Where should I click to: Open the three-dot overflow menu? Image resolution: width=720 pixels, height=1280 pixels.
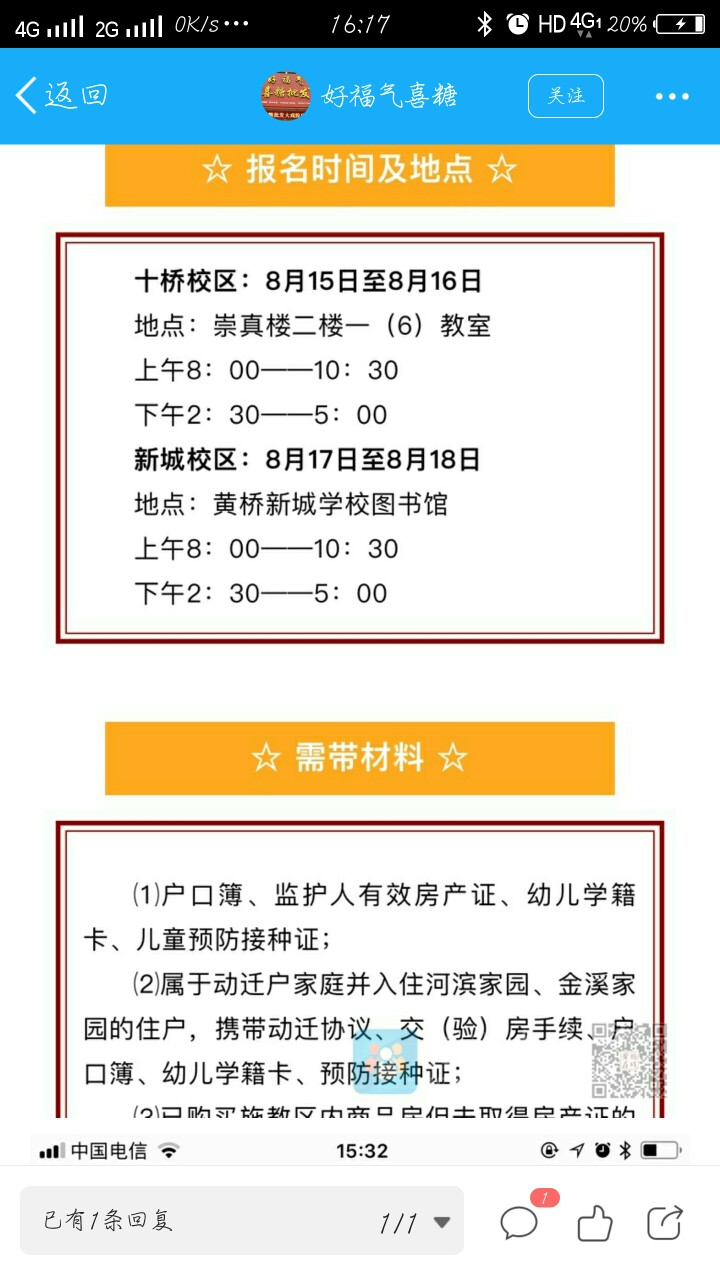[x=672, y=97]
